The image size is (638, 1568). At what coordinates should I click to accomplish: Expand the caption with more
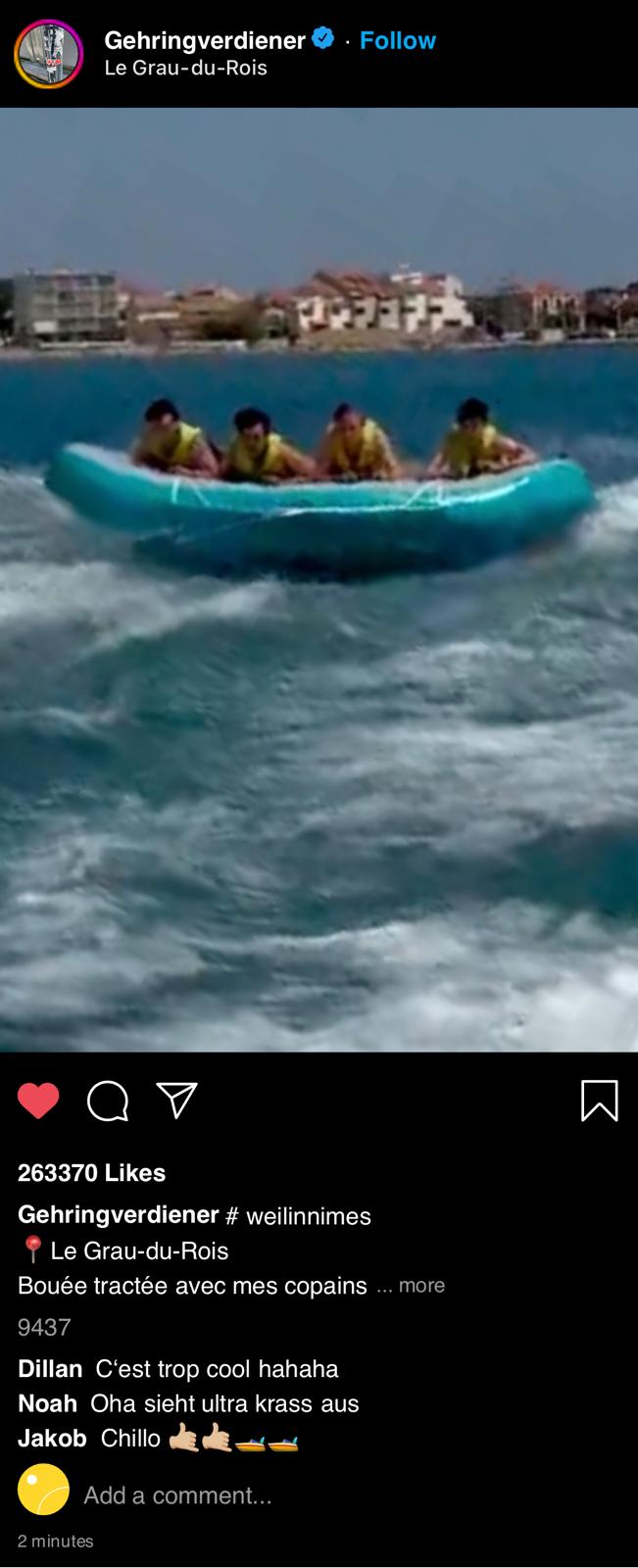[421, 1285]
